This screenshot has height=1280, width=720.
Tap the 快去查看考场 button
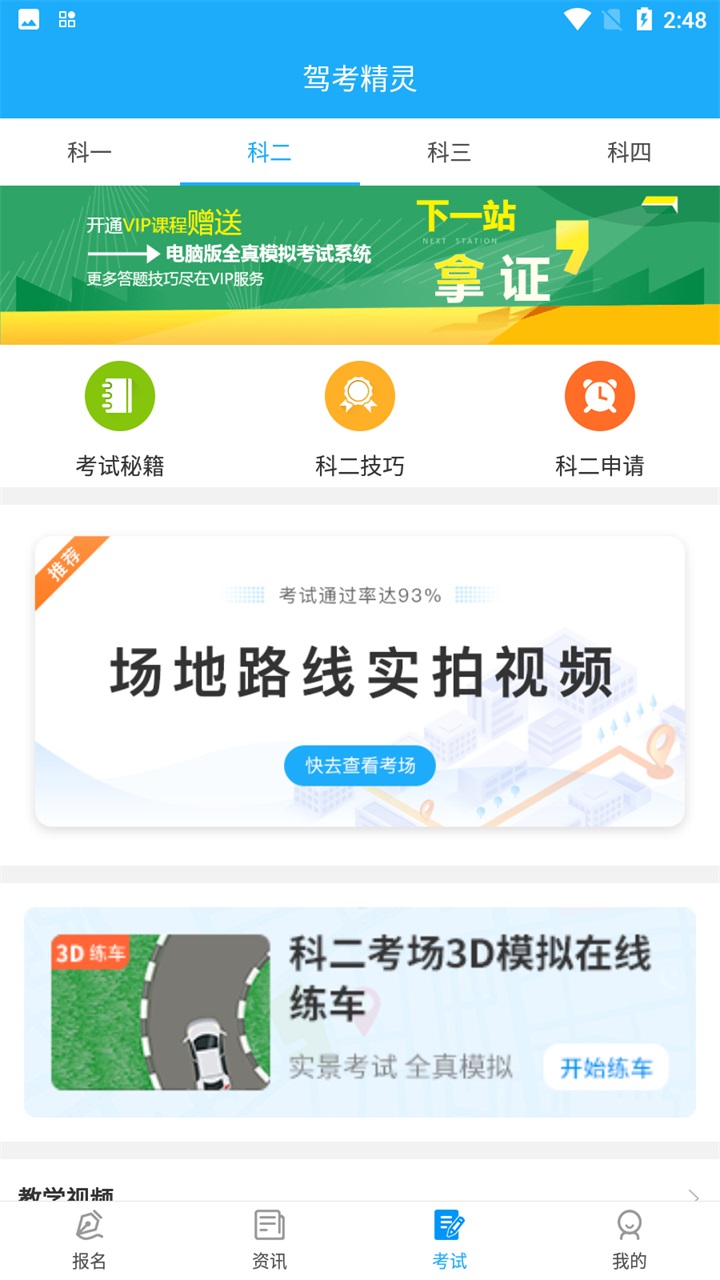(359, 766)
